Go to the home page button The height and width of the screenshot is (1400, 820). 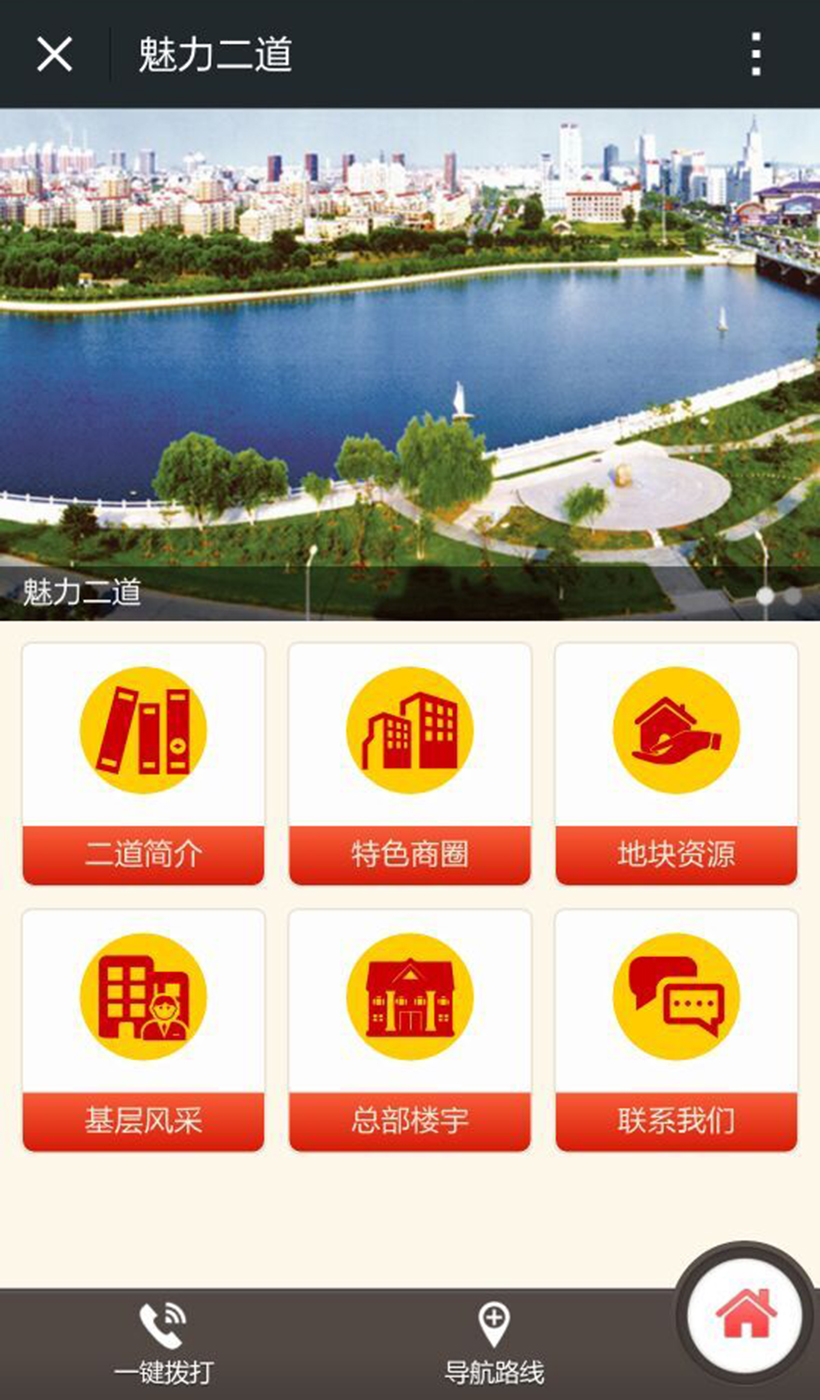pos(746,1316)
